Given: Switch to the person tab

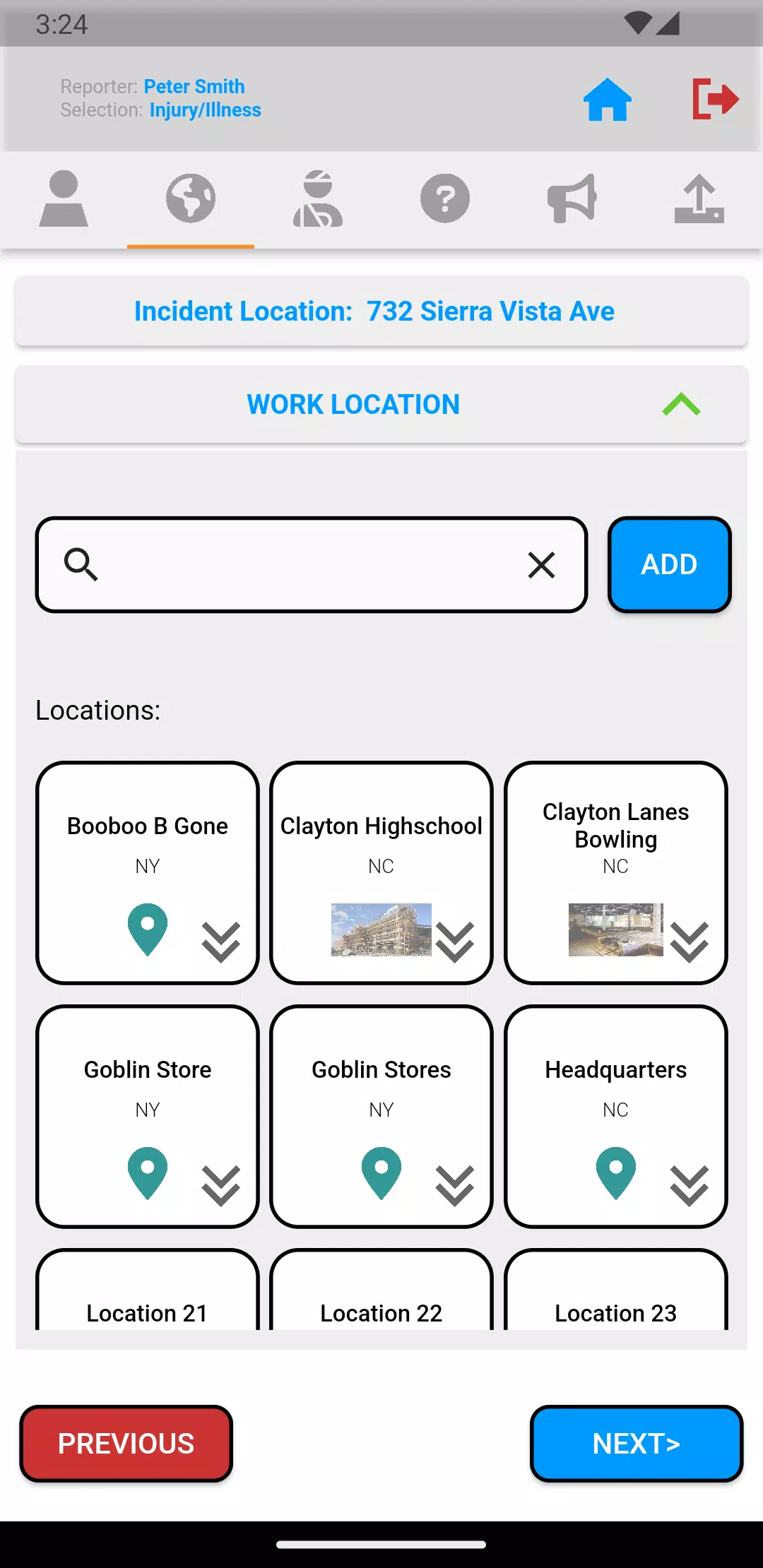Looking at the screenshot, I should pyautogui.click(x=64, y=199).
